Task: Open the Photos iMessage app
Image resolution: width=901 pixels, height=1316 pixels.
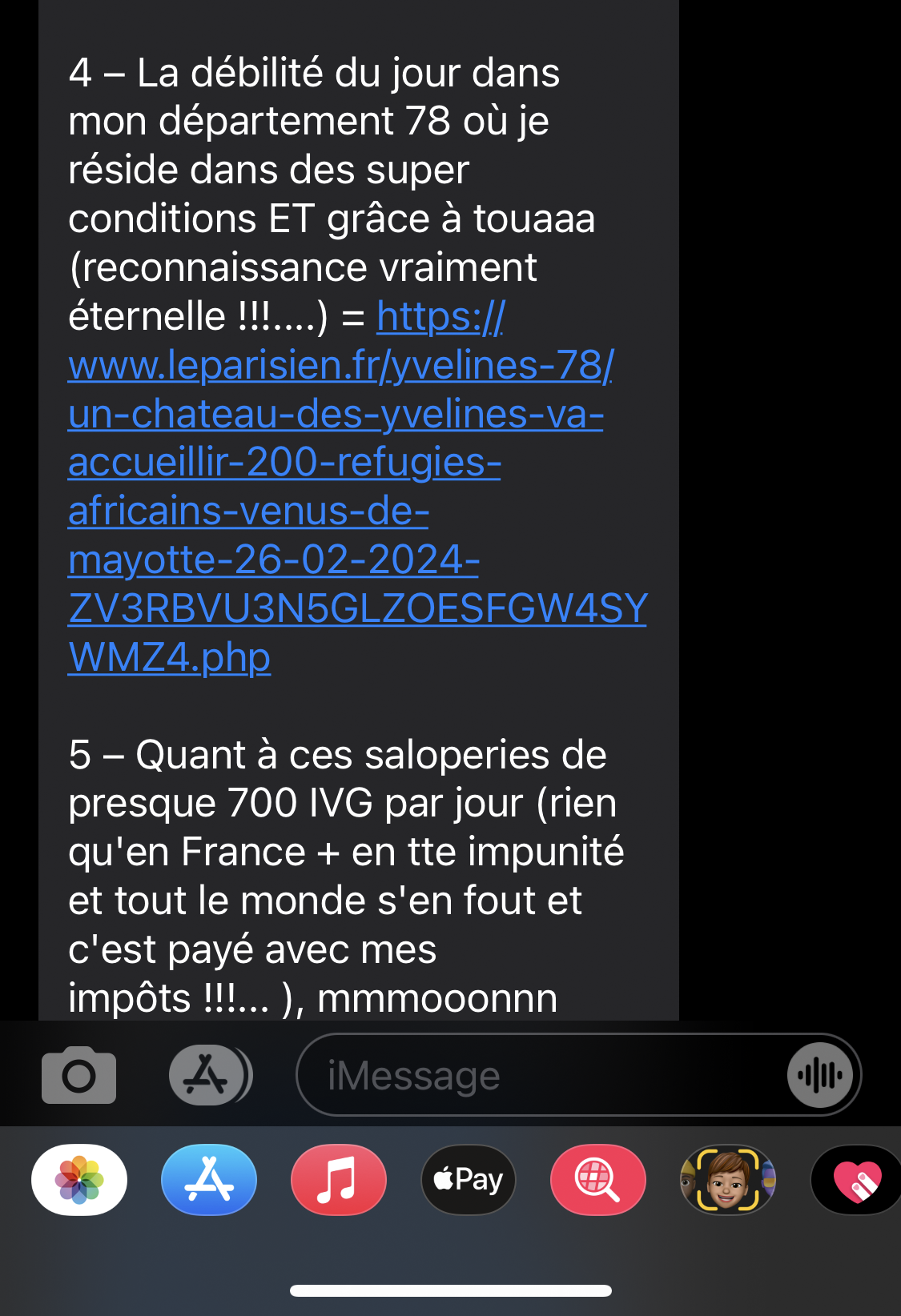Action: (79, 1180)
